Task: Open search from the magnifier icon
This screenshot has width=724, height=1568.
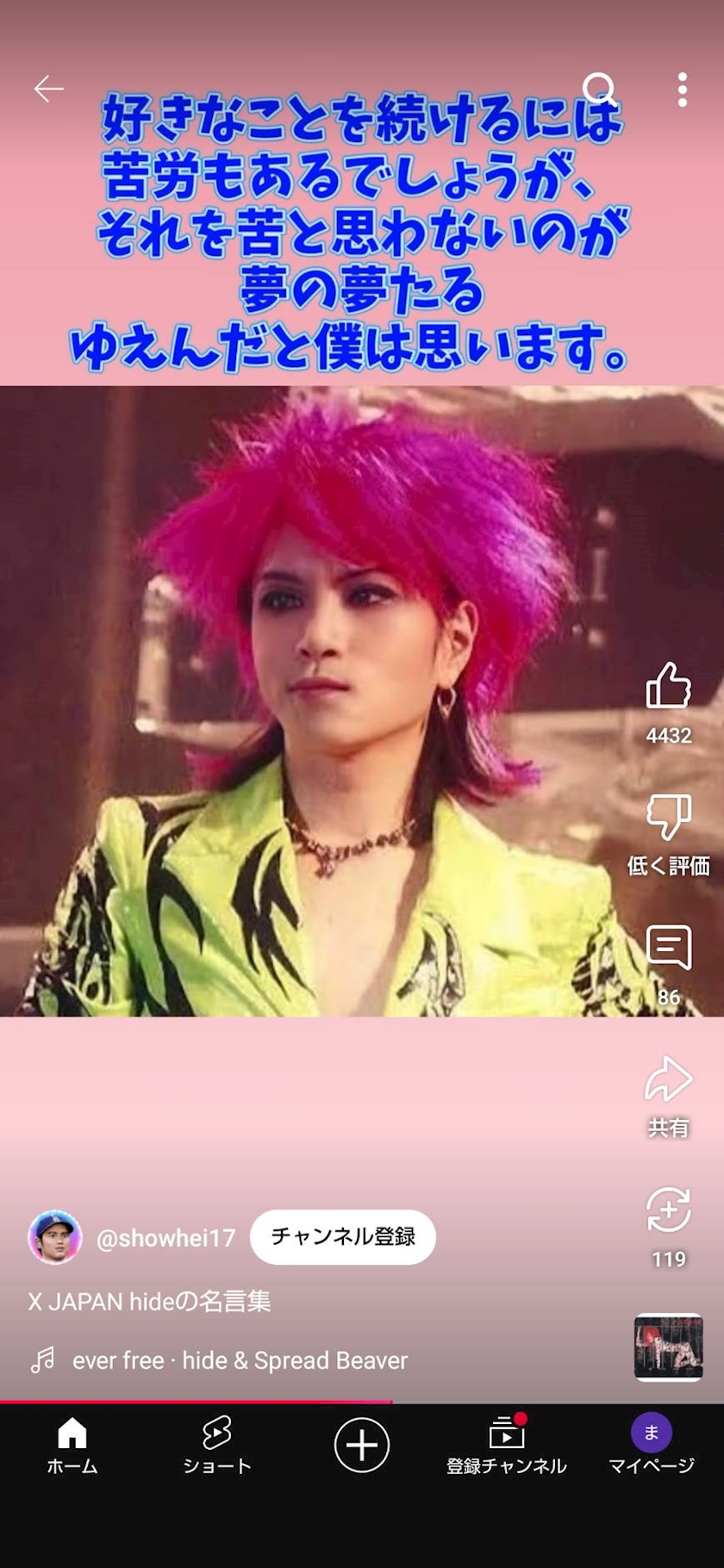Action: [599, 88]
